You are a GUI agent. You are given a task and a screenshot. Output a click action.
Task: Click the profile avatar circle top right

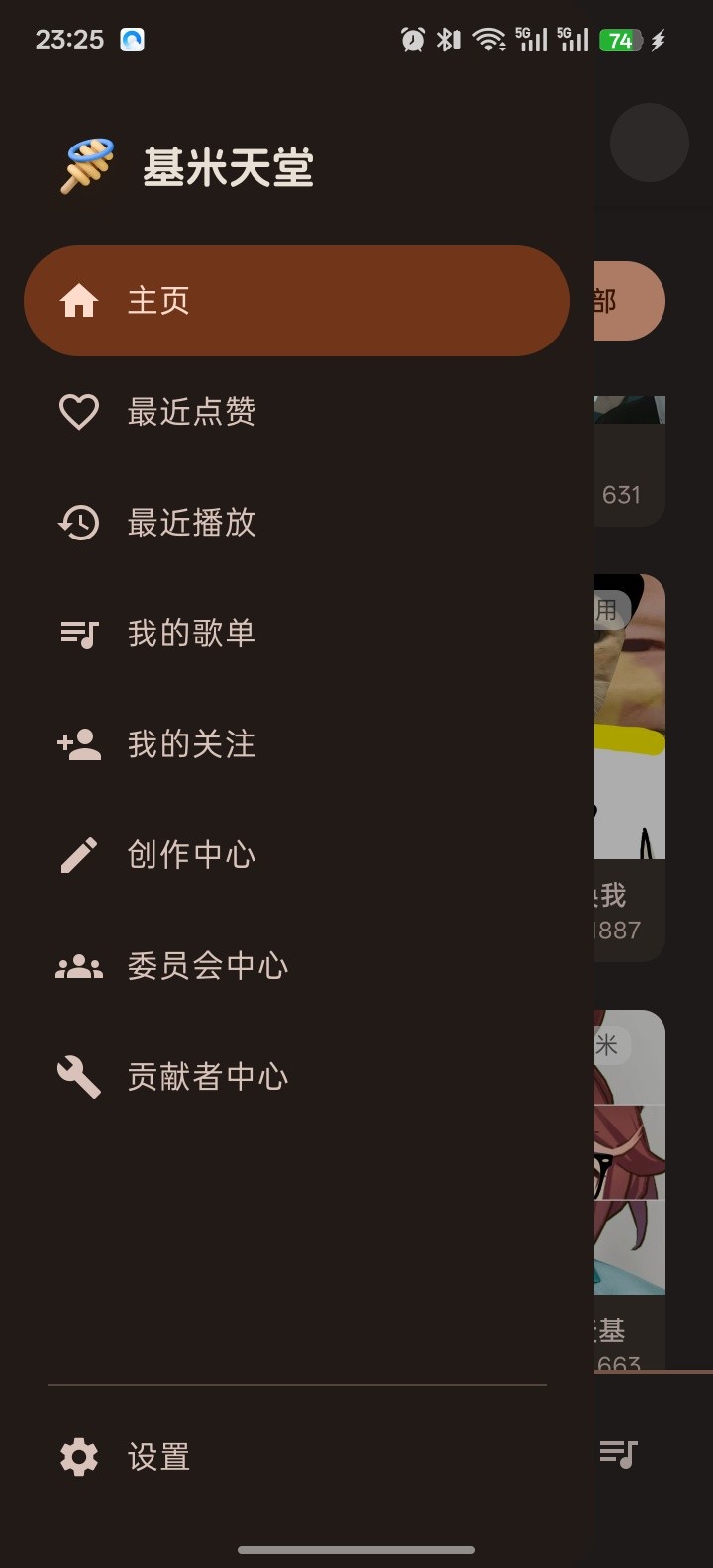650,143
